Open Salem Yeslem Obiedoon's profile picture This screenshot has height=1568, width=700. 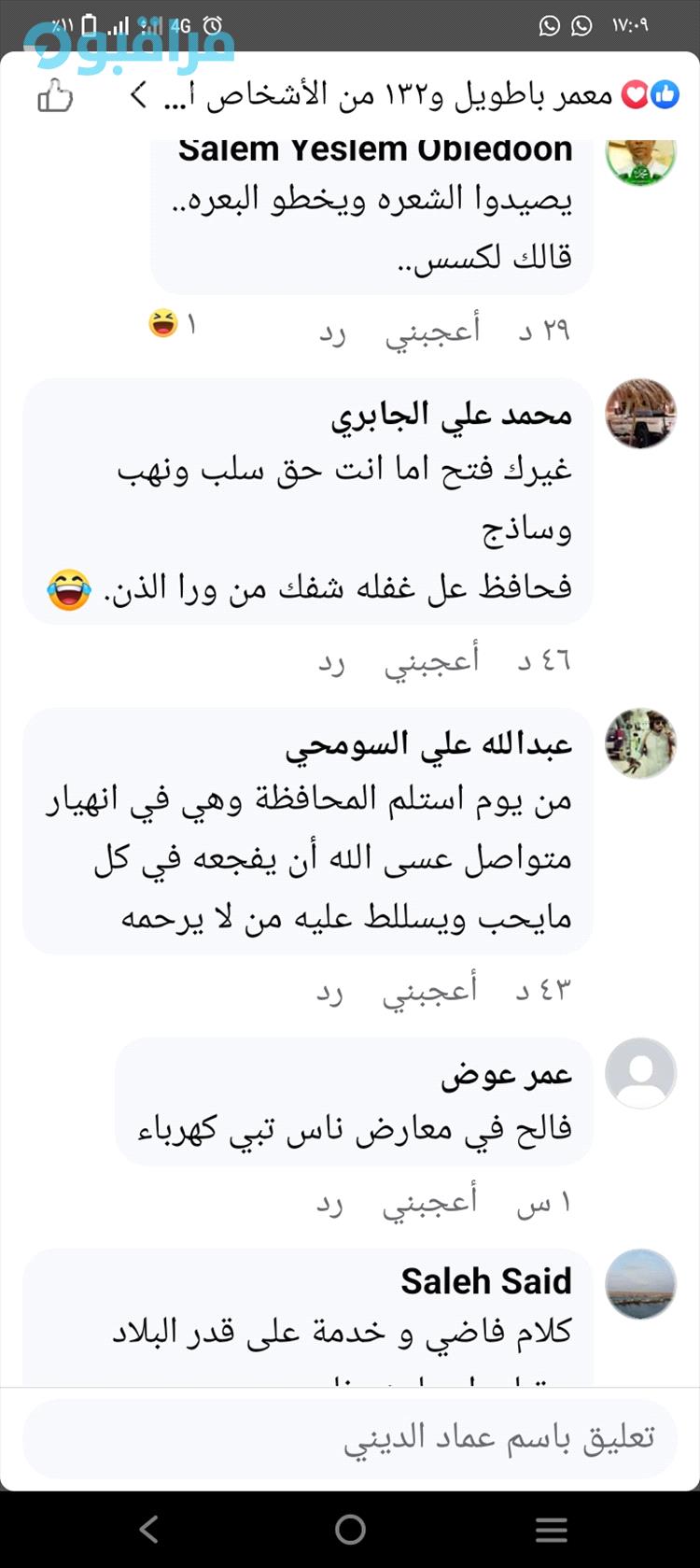[640, 161]
